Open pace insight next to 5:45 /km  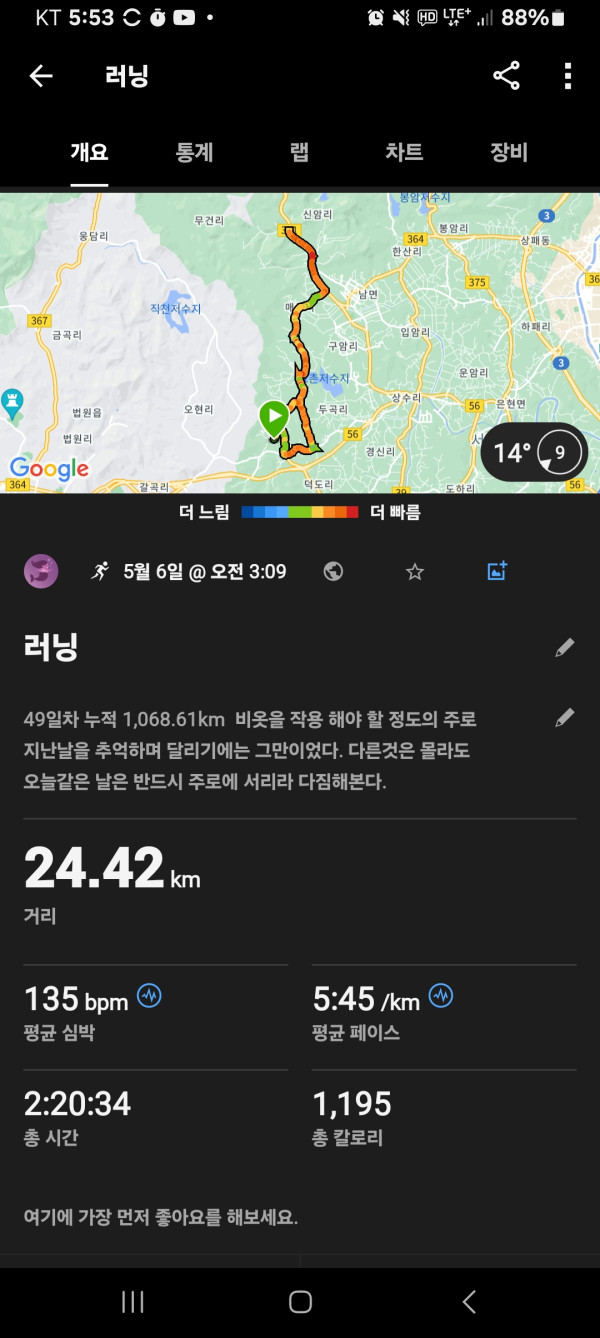(441, 996)
